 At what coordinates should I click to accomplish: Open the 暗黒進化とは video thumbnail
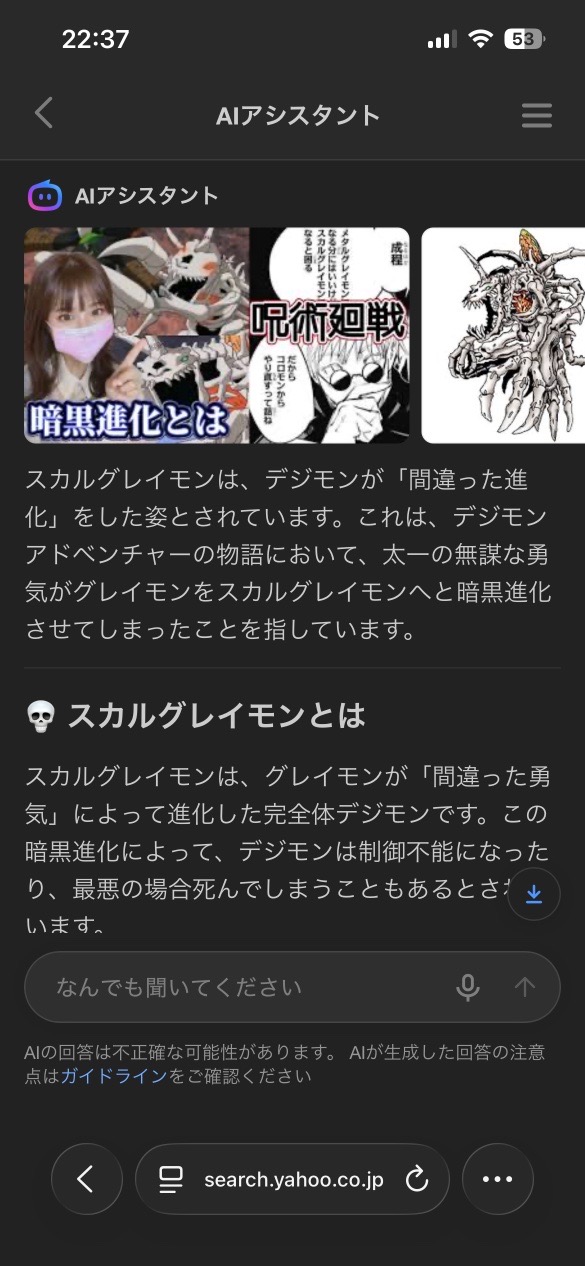click(137, 335)
